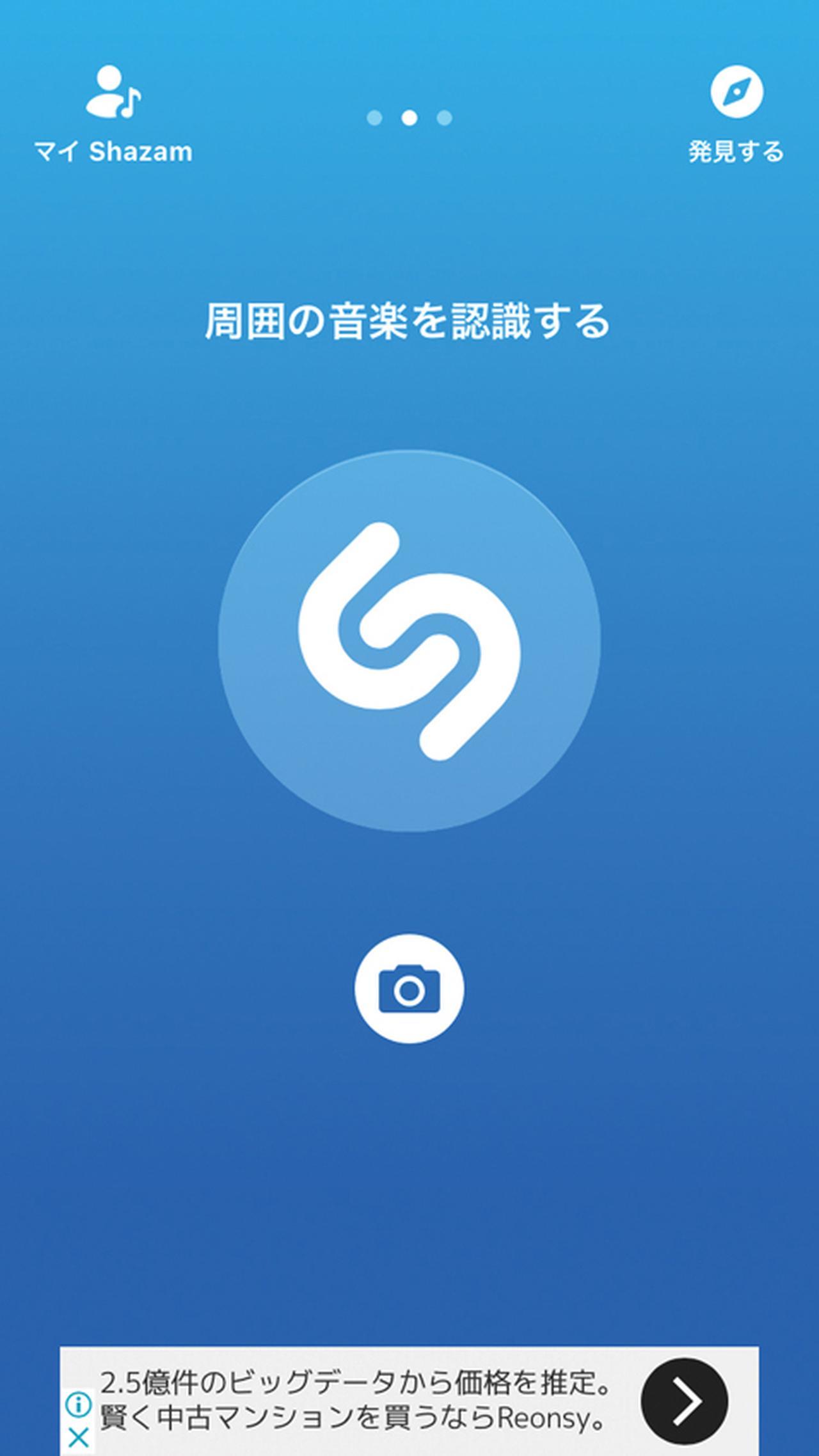Open the 発見する compass icon
Viewport: 819px width, 1456px height.
(x=736, y=93)
